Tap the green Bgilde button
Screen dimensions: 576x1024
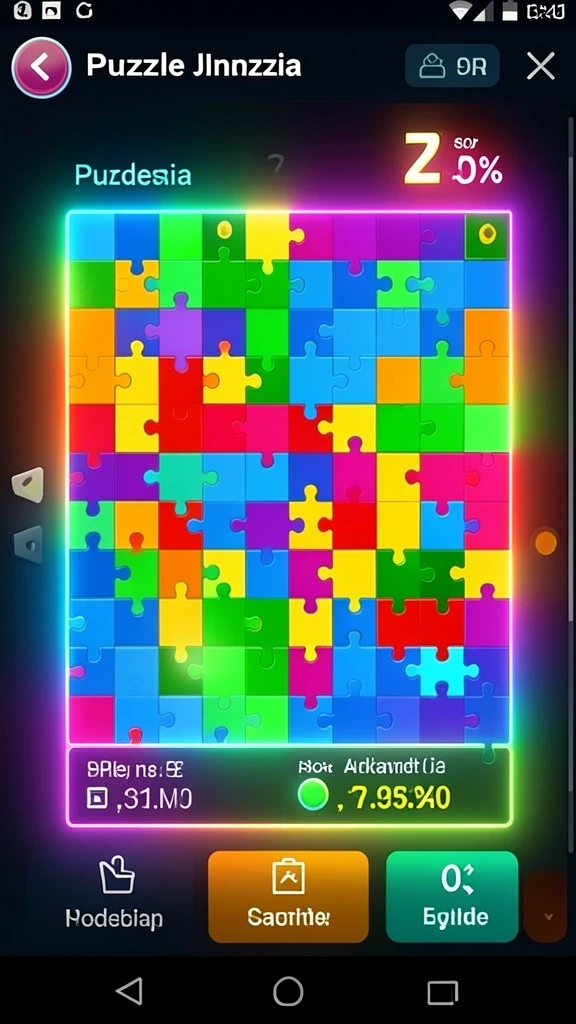pos(452,896)
